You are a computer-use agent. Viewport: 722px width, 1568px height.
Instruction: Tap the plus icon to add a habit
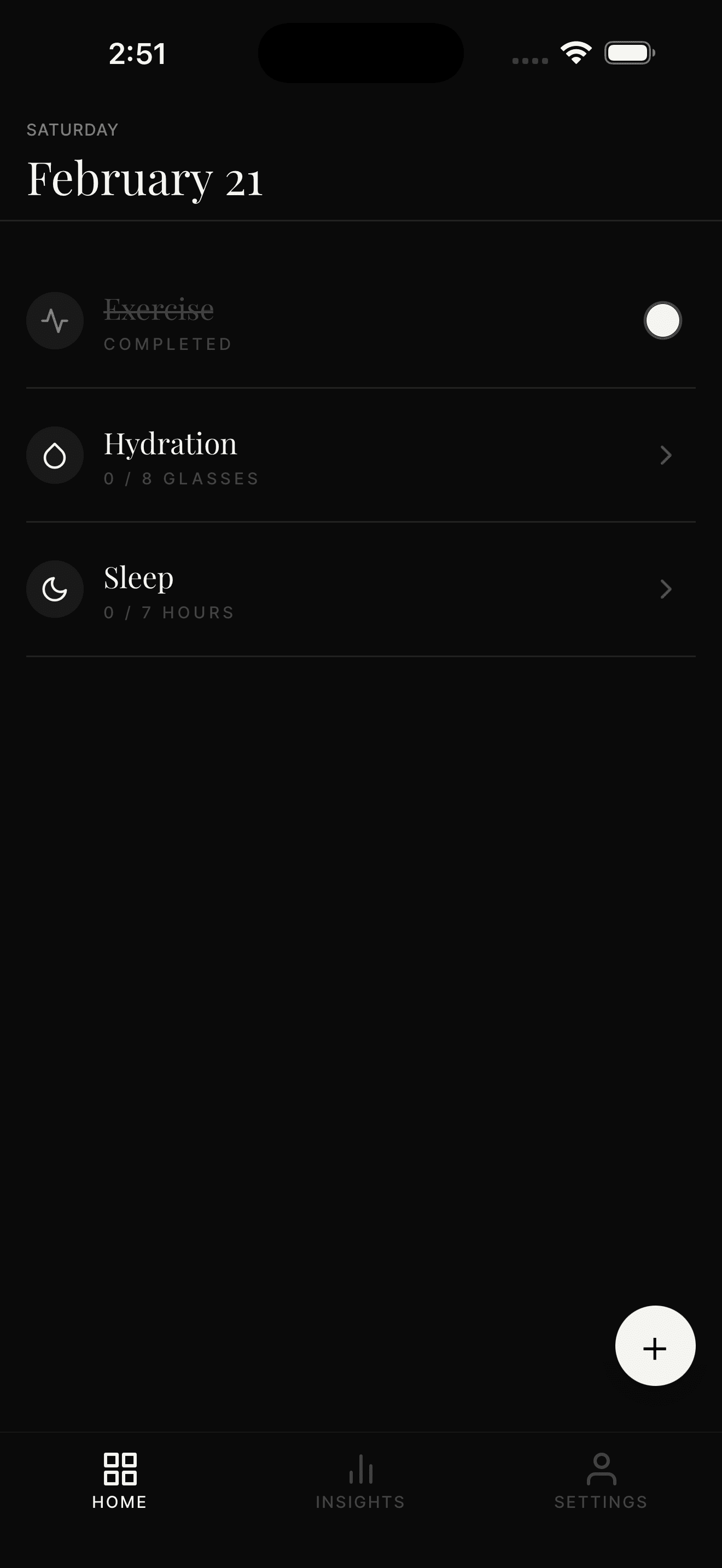655,1347
